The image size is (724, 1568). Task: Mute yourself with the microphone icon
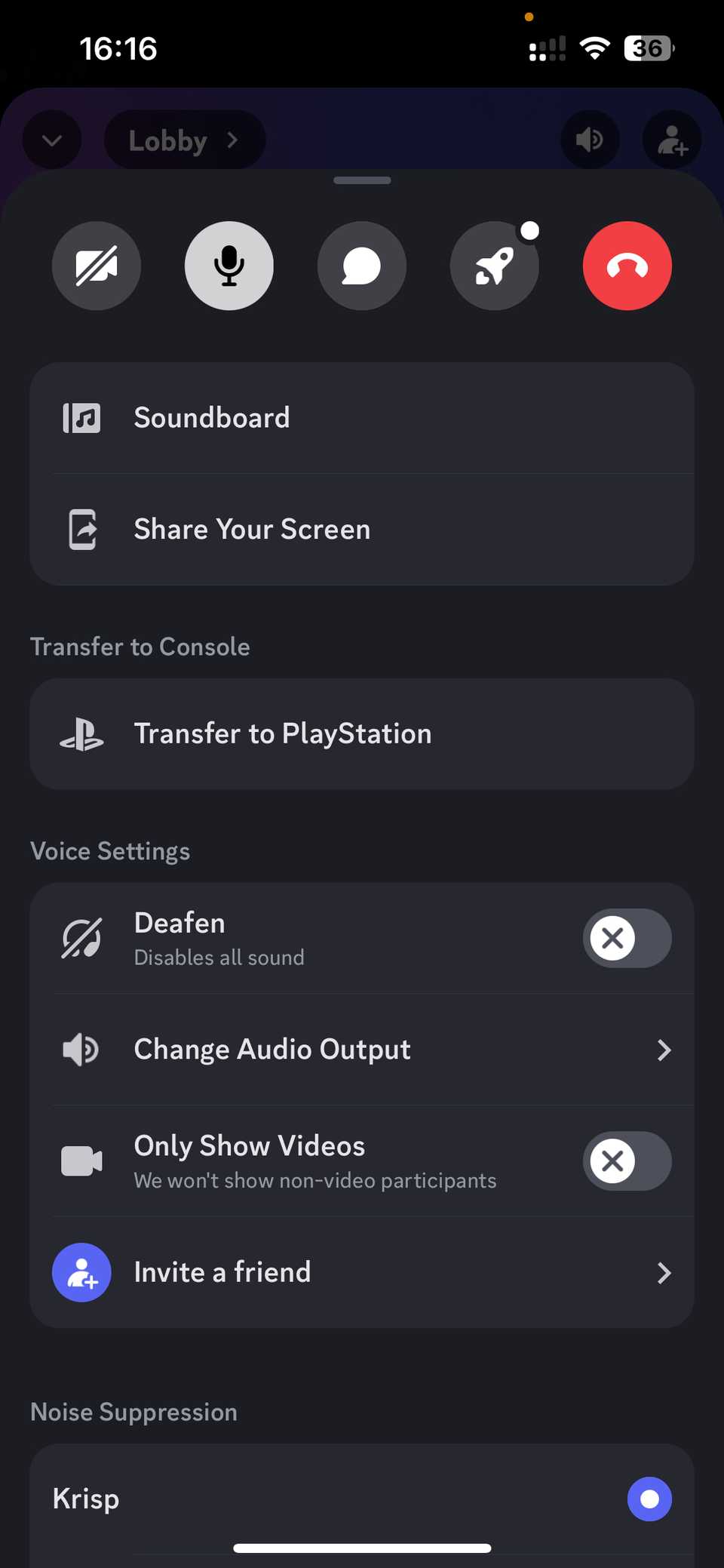pos(229,266)
